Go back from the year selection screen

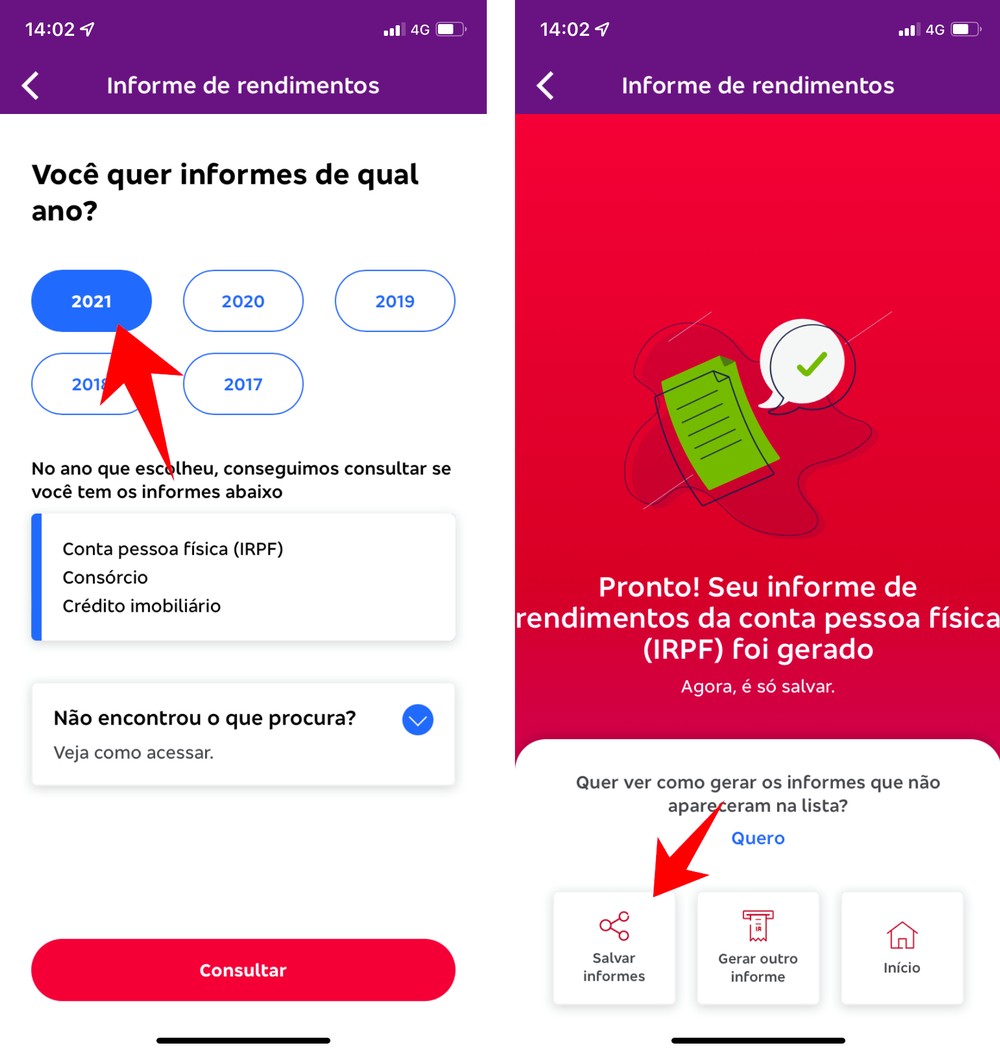tap(31, 86)
